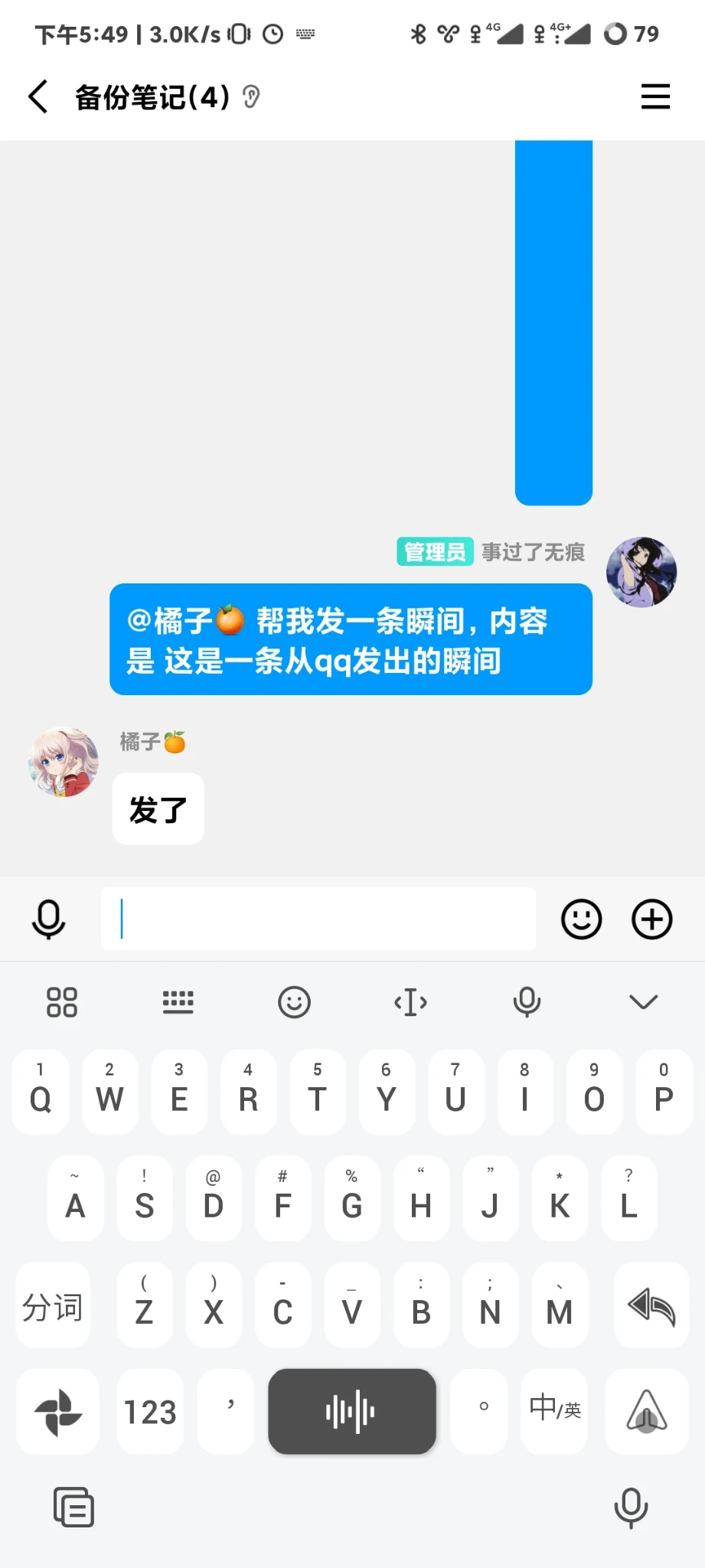Switch to the 123 number keyboard
Image resolution: width=705 pixels, height=1568 pixels.
click(x=150, y=1412)
